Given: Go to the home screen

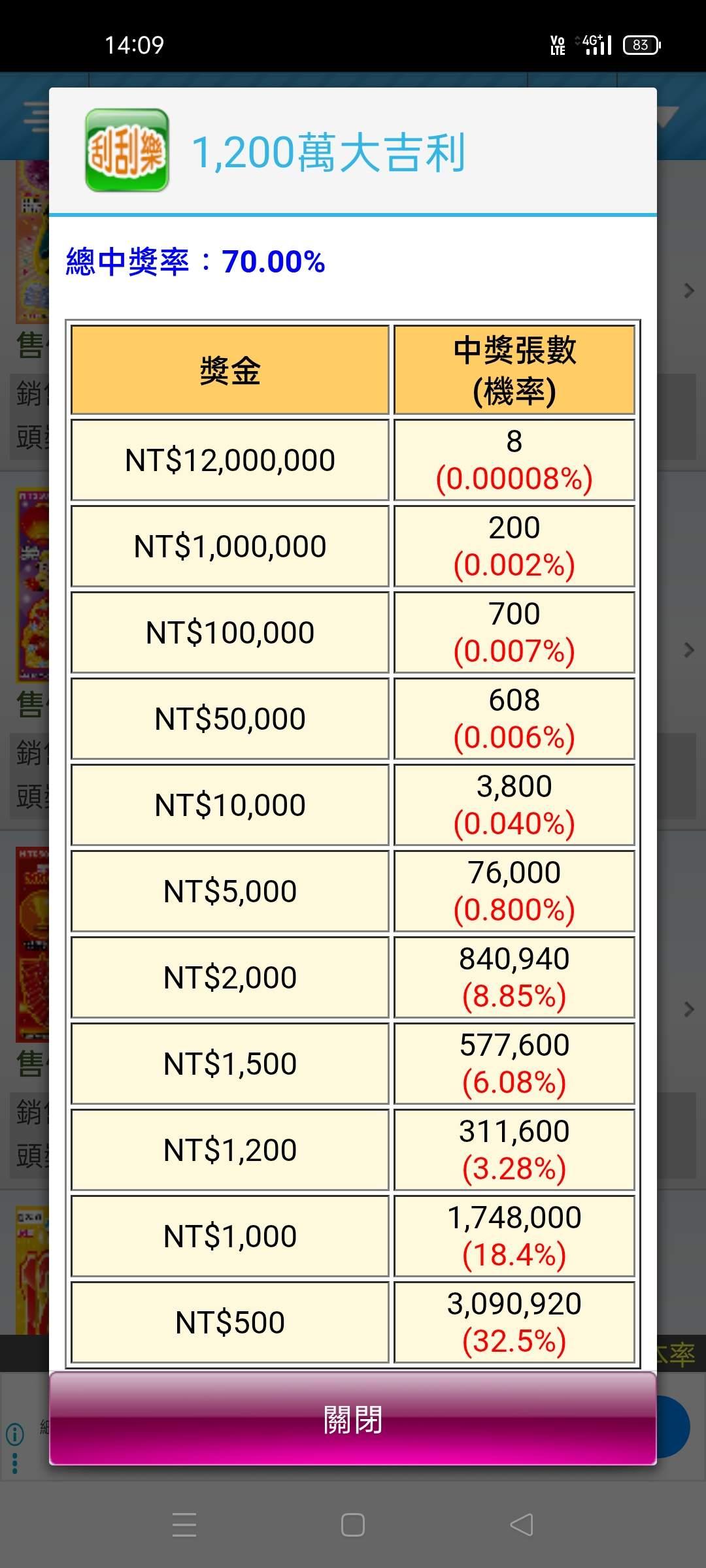Looking at the screenshot, I should (x=352, y=1525).
